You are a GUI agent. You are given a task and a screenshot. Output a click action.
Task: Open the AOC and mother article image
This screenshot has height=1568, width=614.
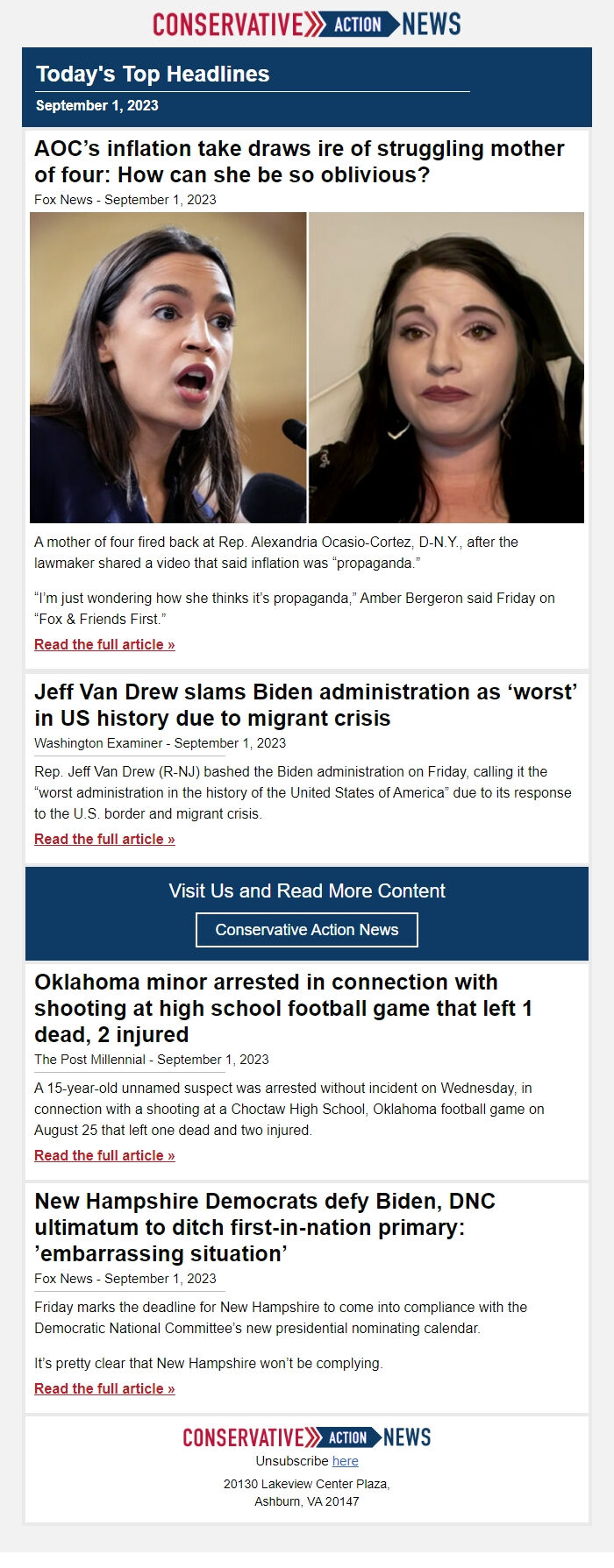[307, 367]
